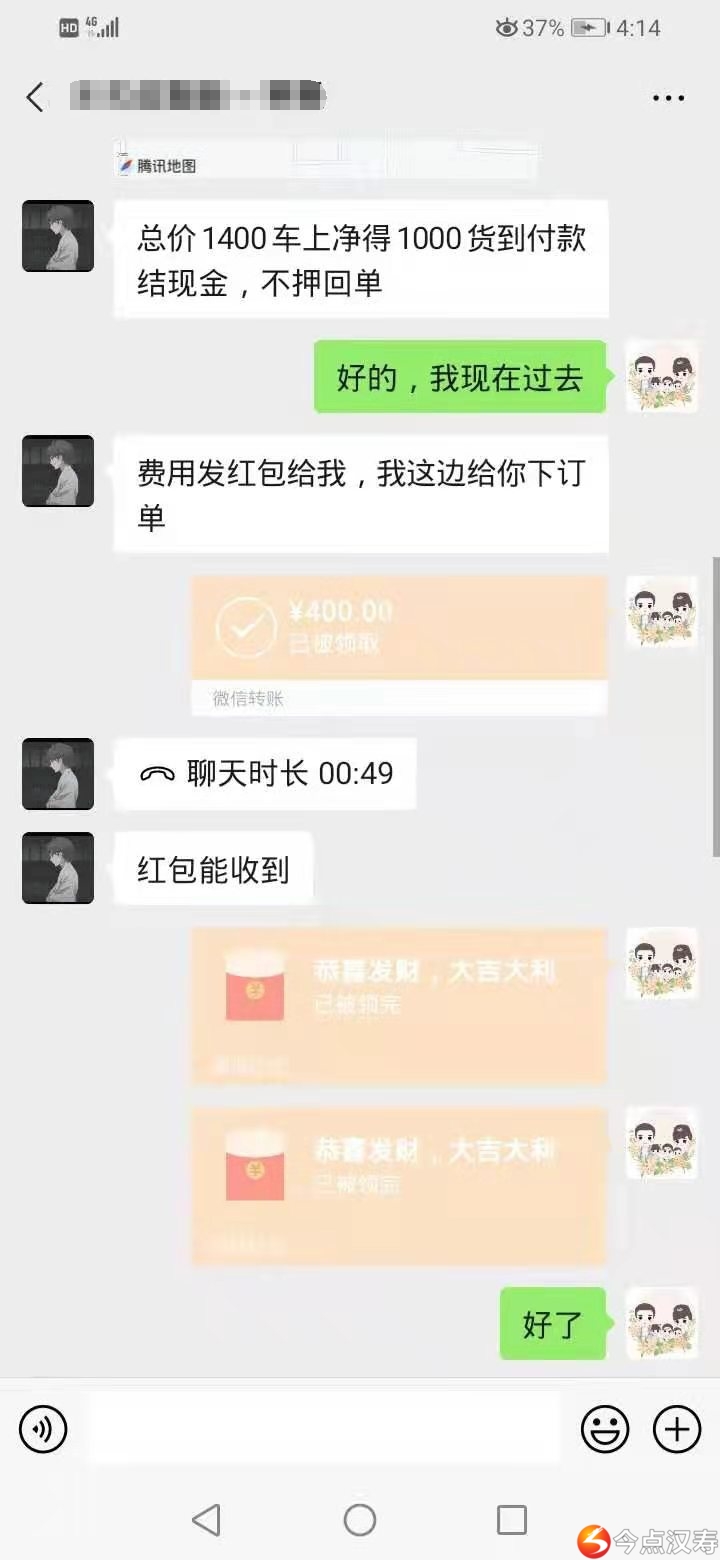Open the three-dot chat options menu
This screenshot has height=1560, width=720.
(x=668, y=98)
